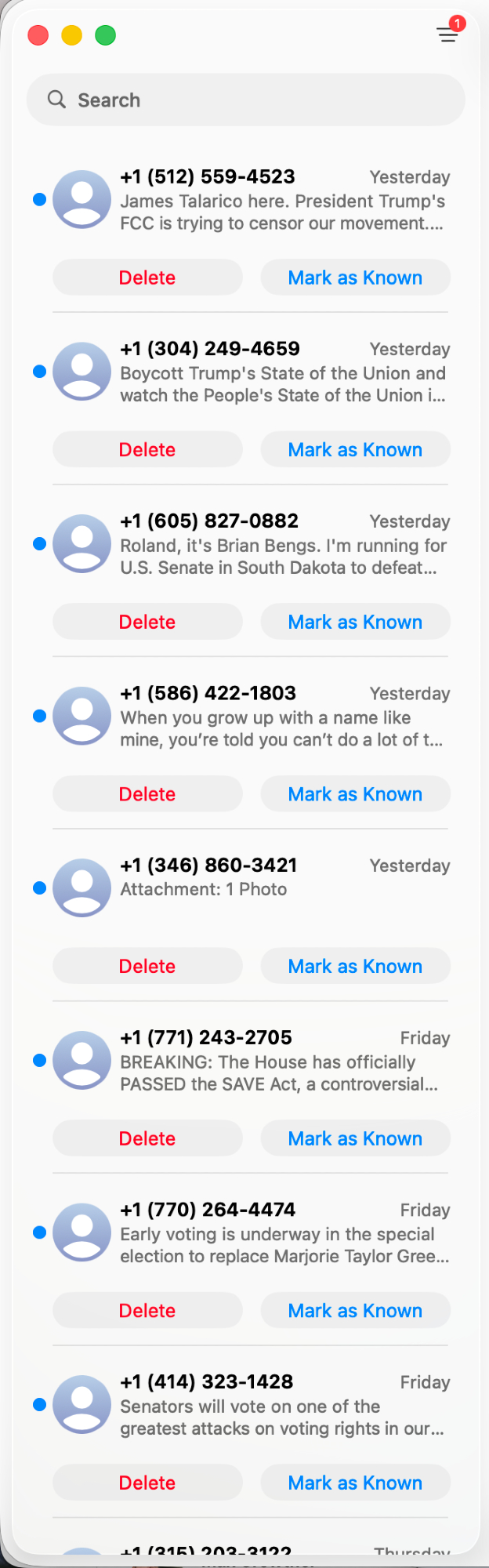Minimize the window using yellow button
489x1568 pixels.
72,35
